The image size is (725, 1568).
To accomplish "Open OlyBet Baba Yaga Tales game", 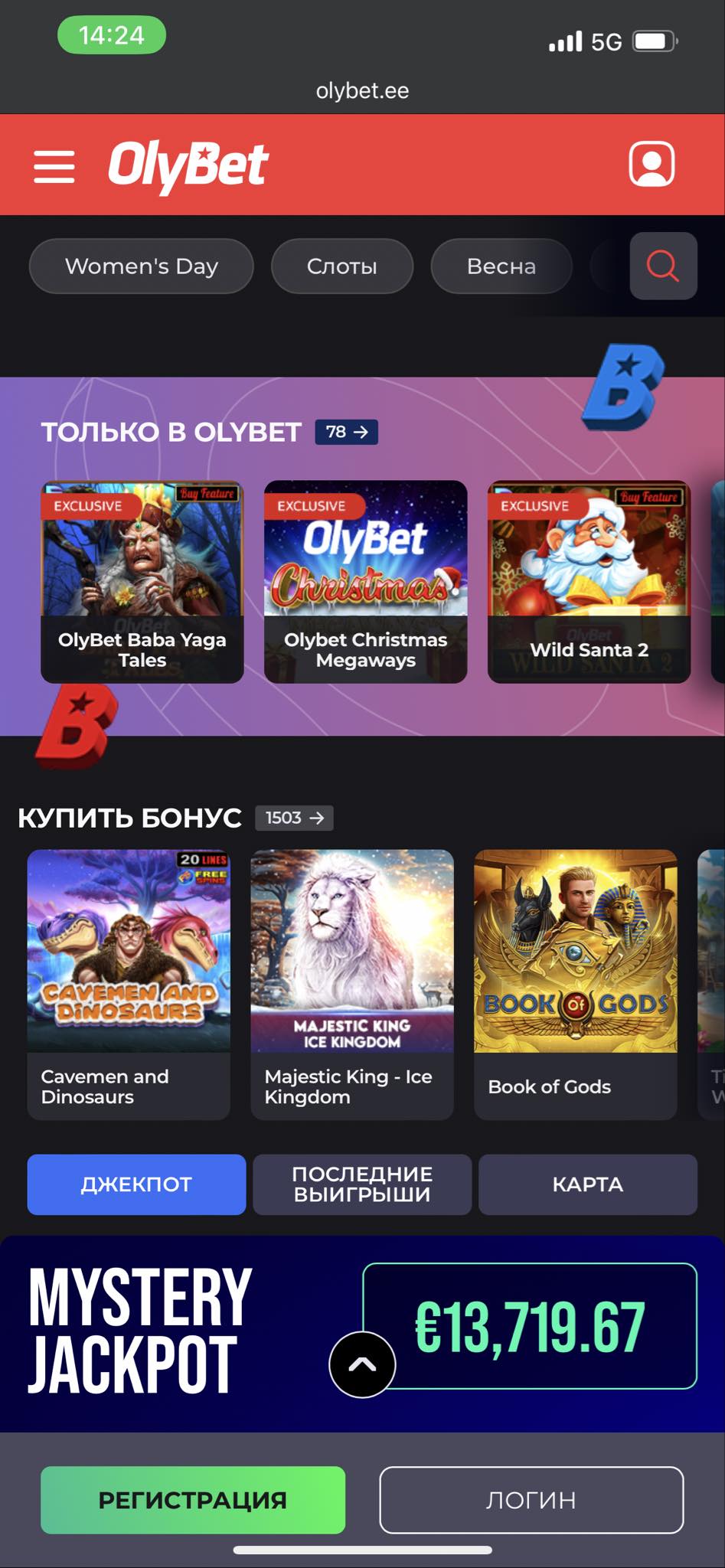I will coord(142,582).
